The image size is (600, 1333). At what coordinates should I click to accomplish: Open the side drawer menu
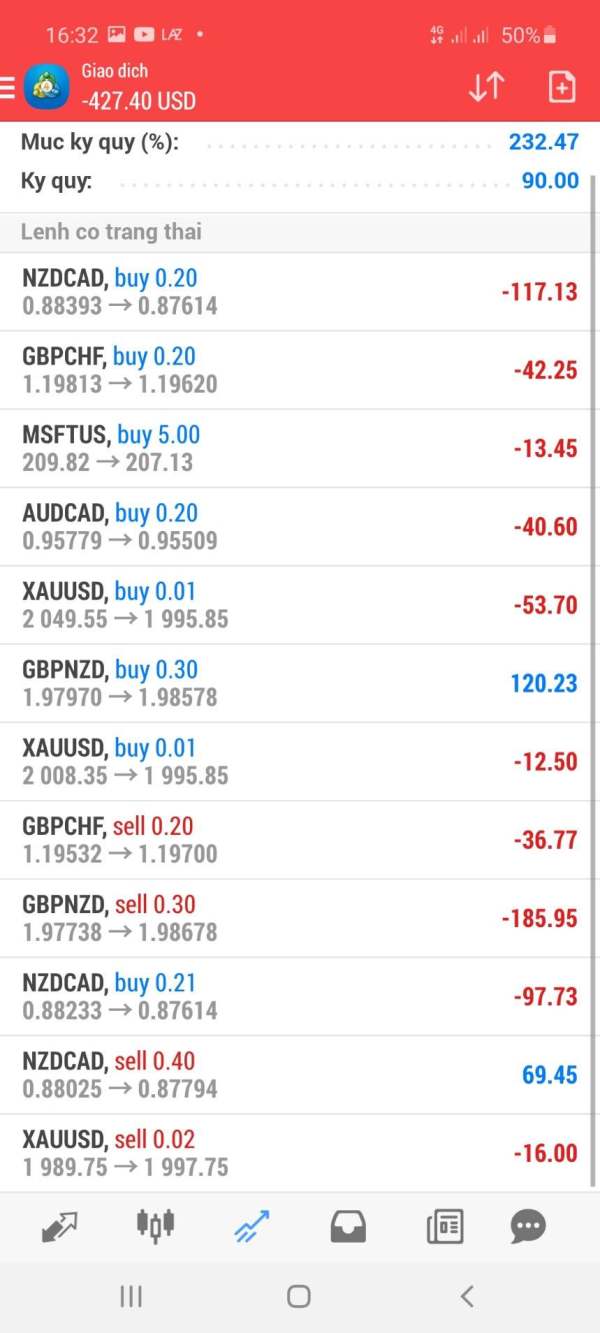(x=8, y=88)
